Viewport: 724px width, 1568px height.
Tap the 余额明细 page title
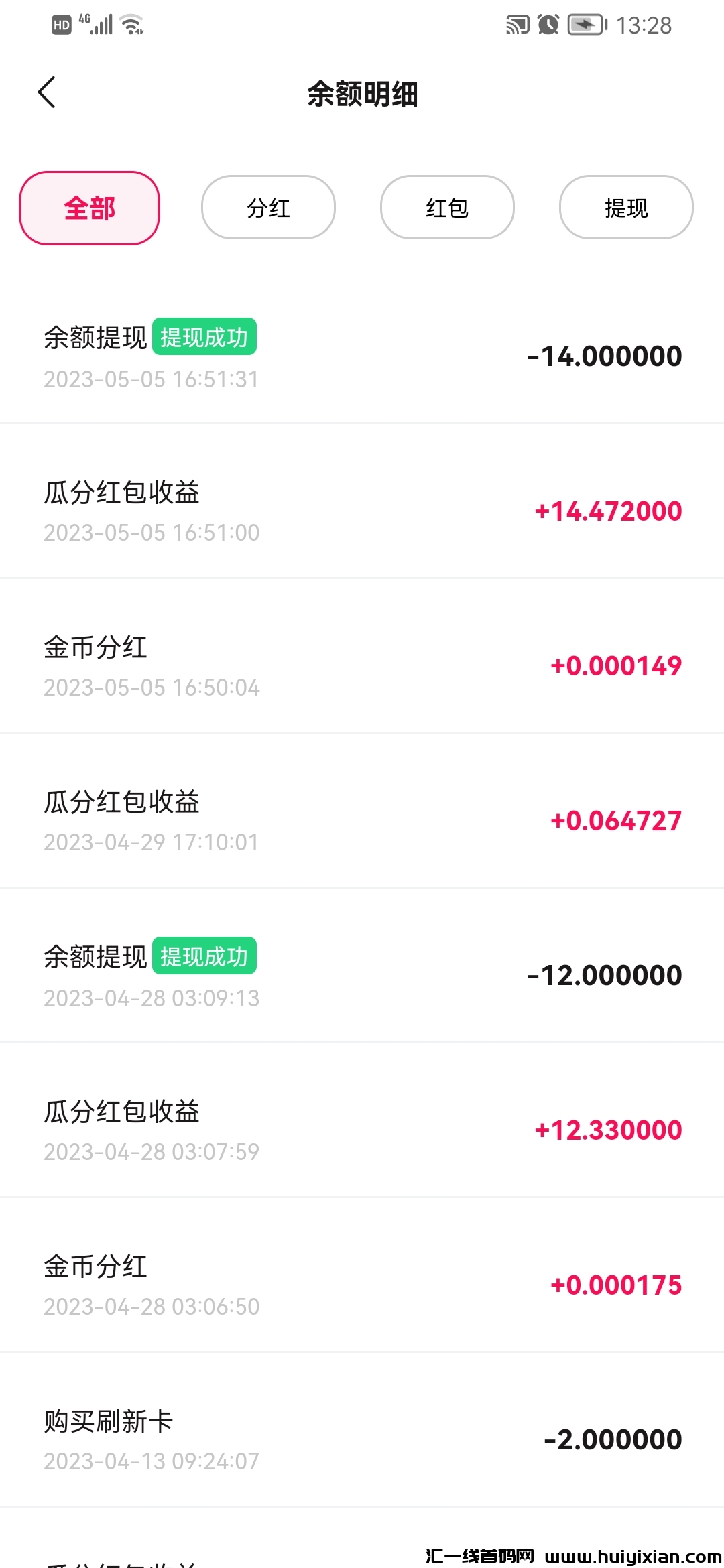click(x=362, y=94)
